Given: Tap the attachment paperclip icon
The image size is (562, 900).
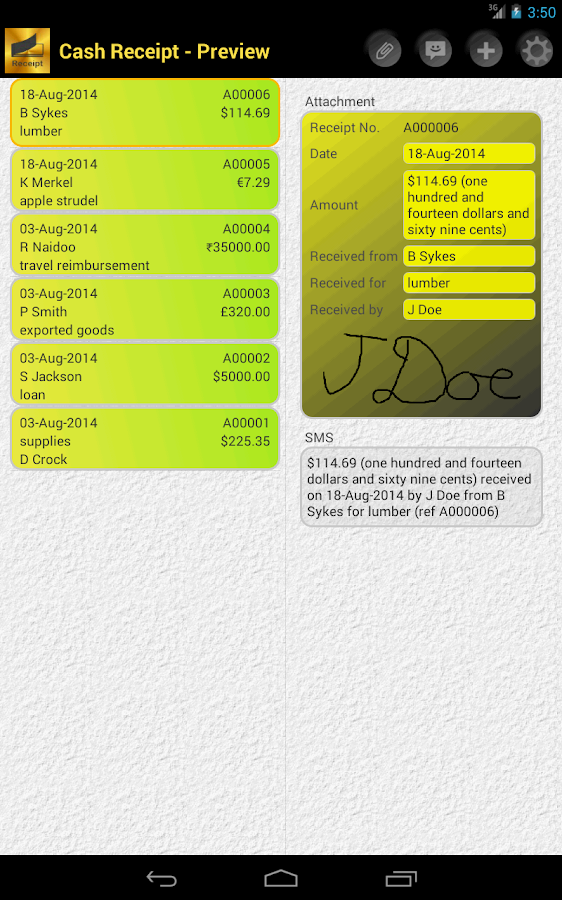Looking at the screenshot, I should click(385, 51).
